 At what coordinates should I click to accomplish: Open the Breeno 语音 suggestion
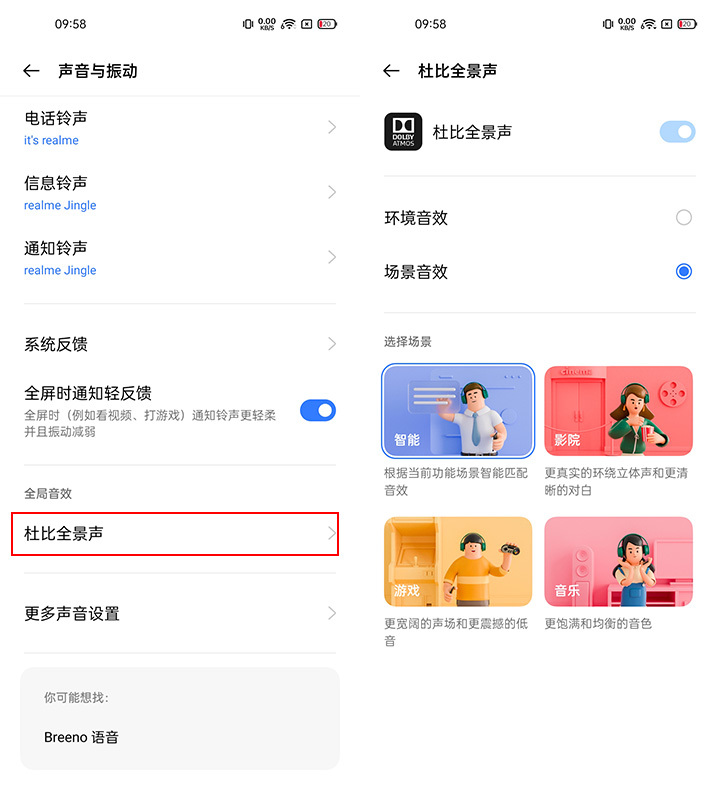click(82, 737)
